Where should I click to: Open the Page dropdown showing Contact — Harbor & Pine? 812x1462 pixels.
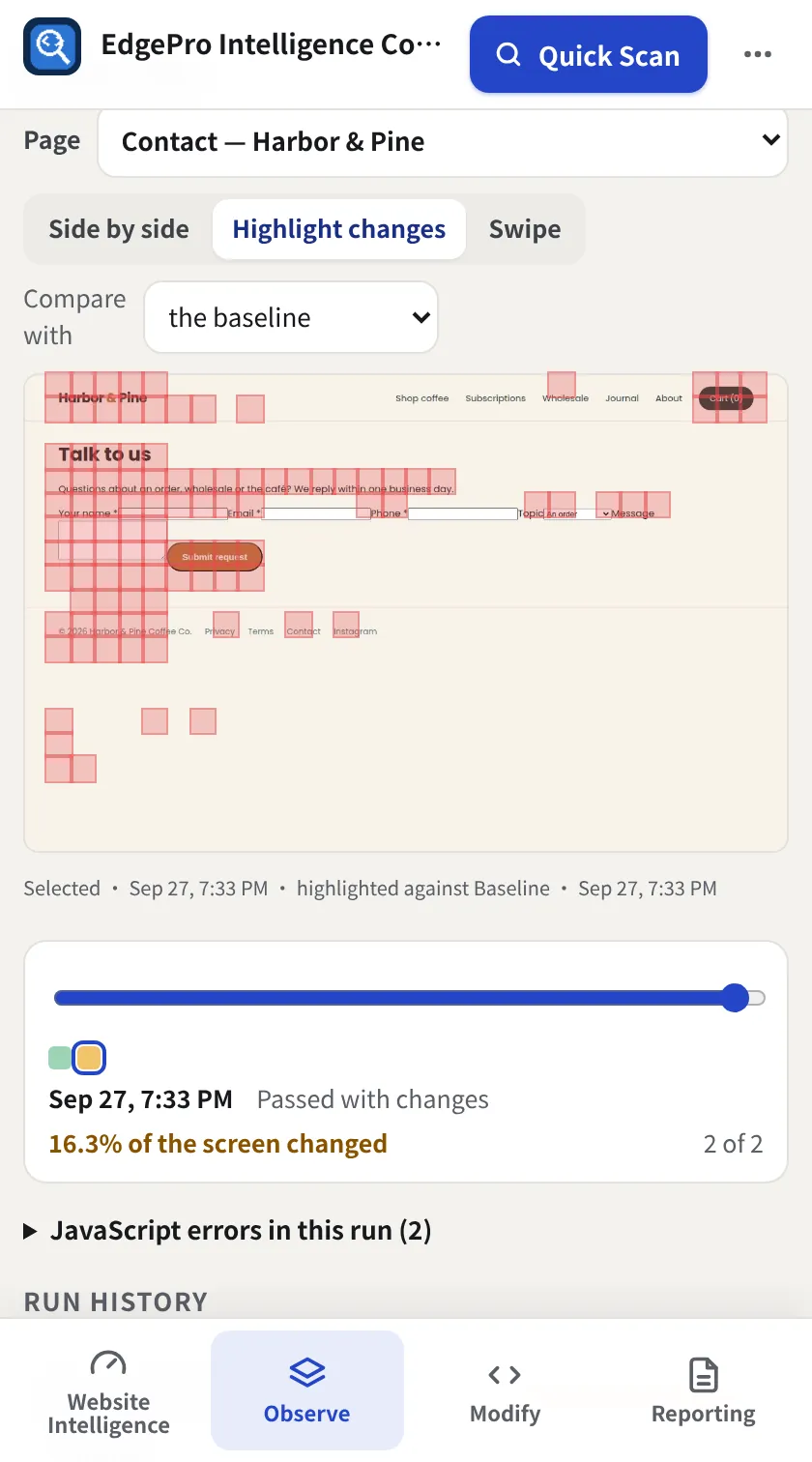coord(443,142)
